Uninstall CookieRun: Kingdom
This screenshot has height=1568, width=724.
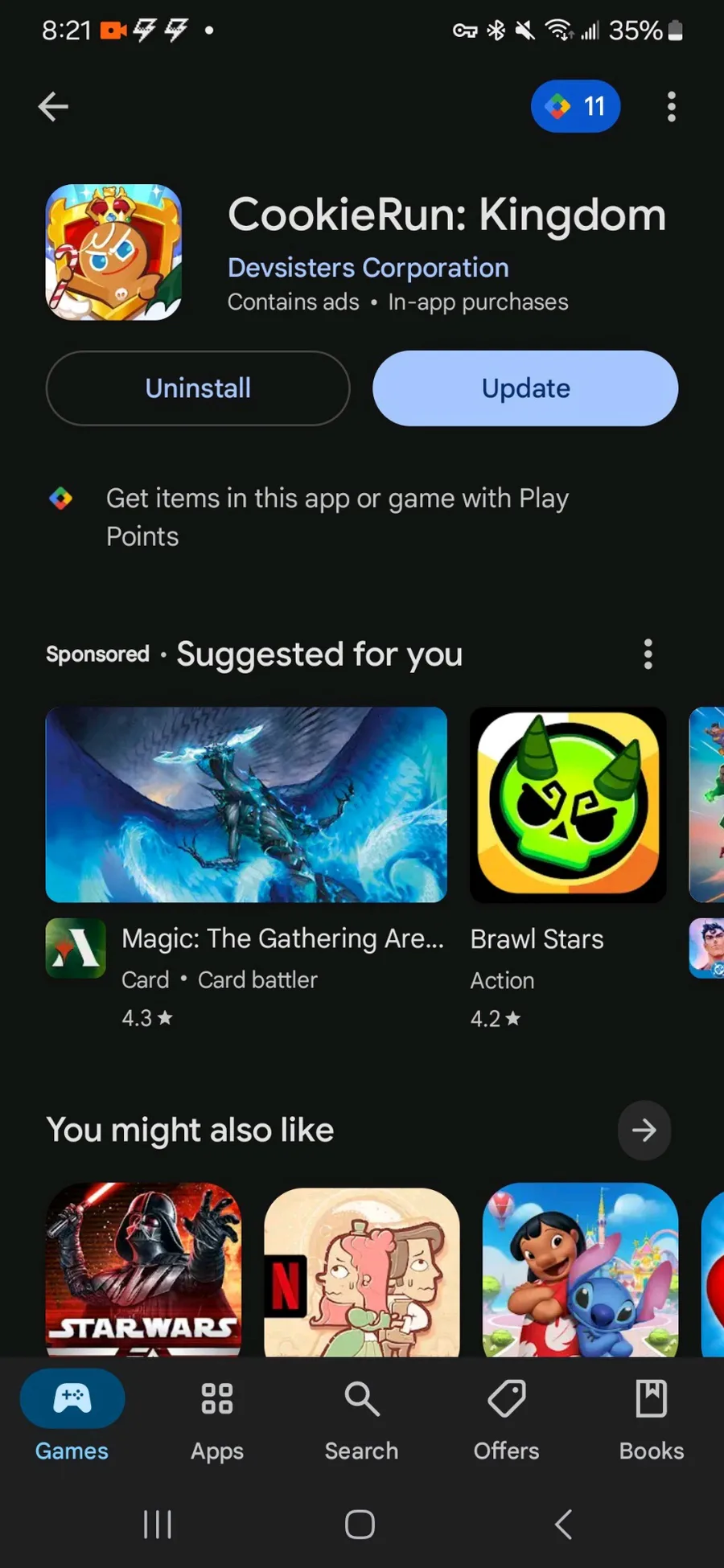click(198, 388)
